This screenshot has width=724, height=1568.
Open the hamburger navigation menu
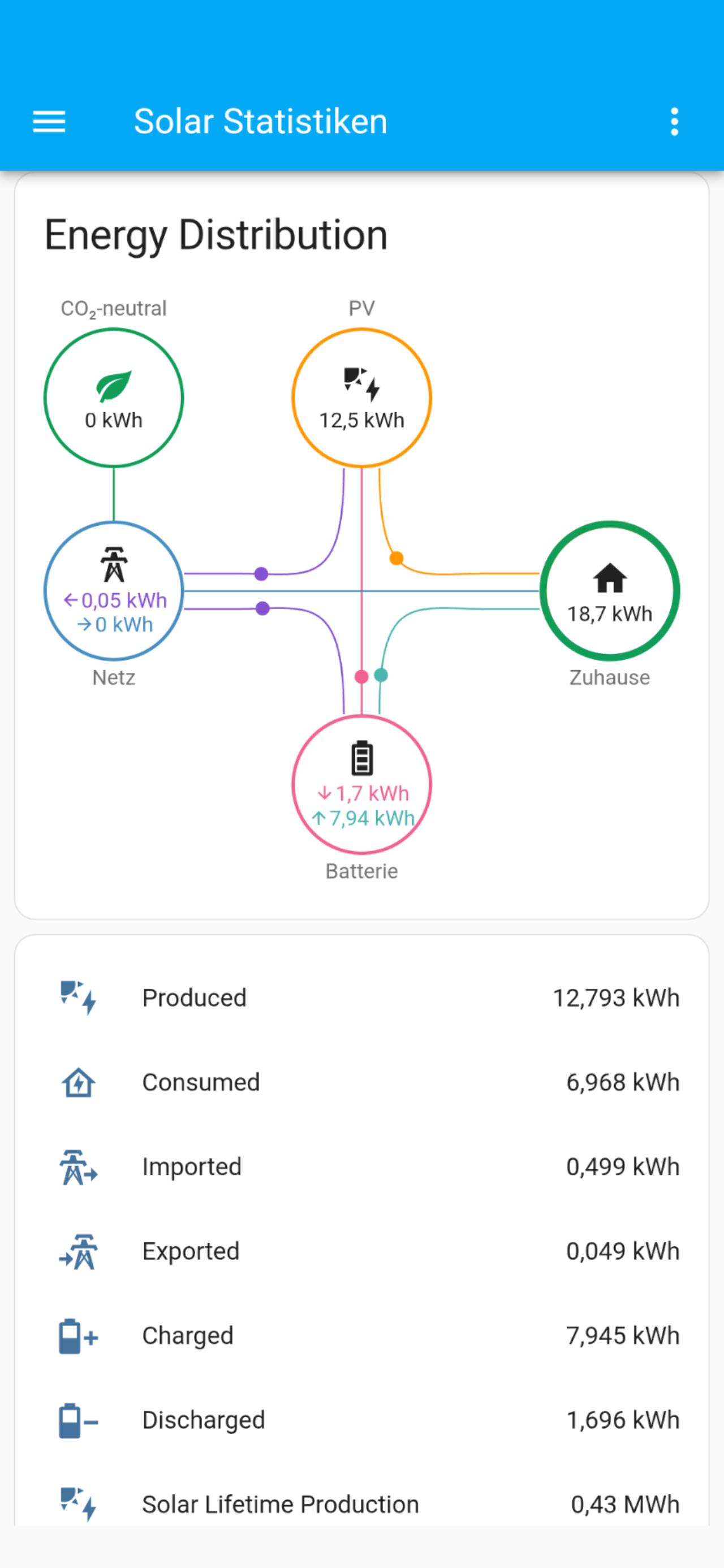[x=49, y=122]
